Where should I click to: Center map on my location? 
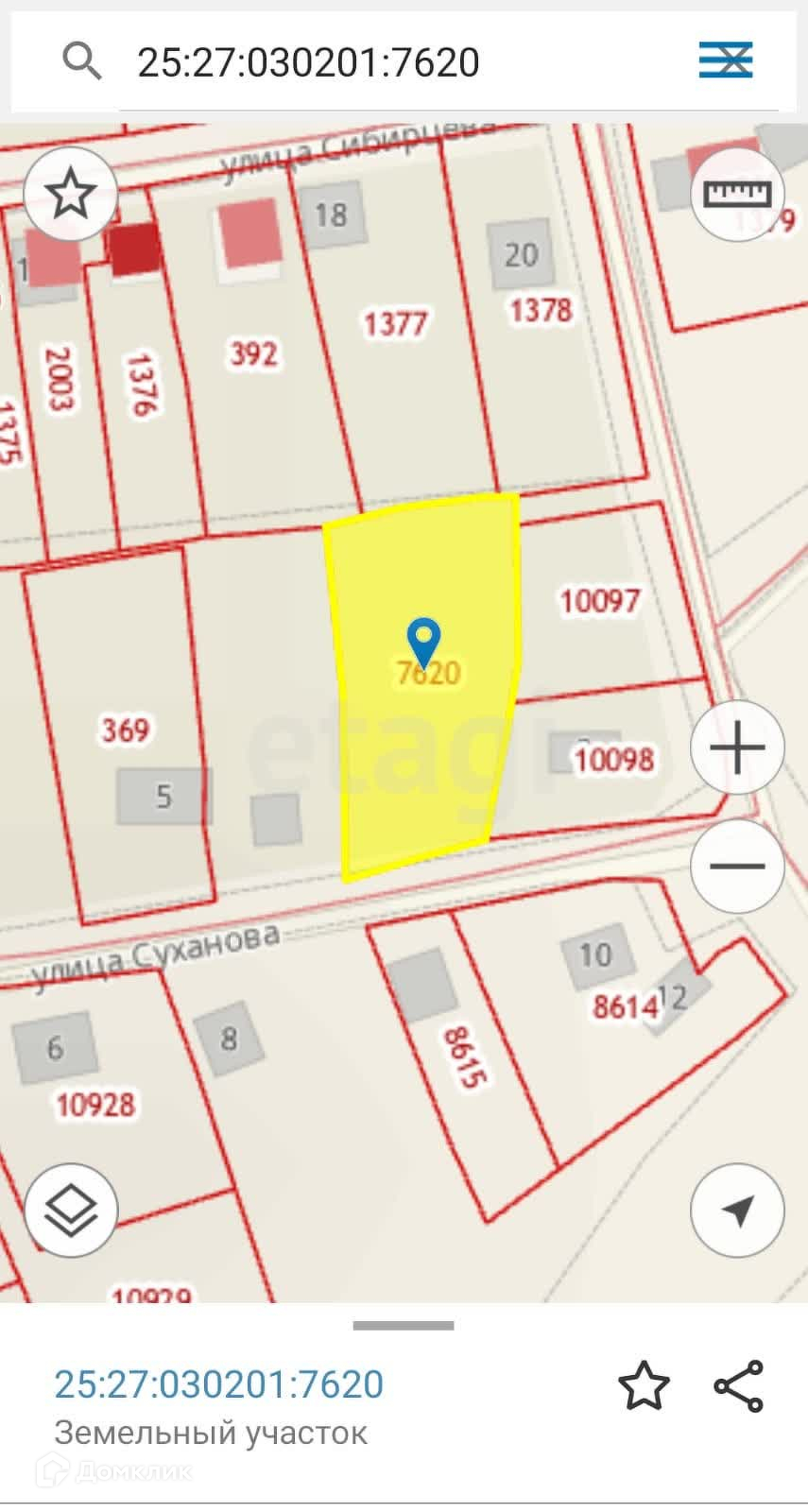737,1211
